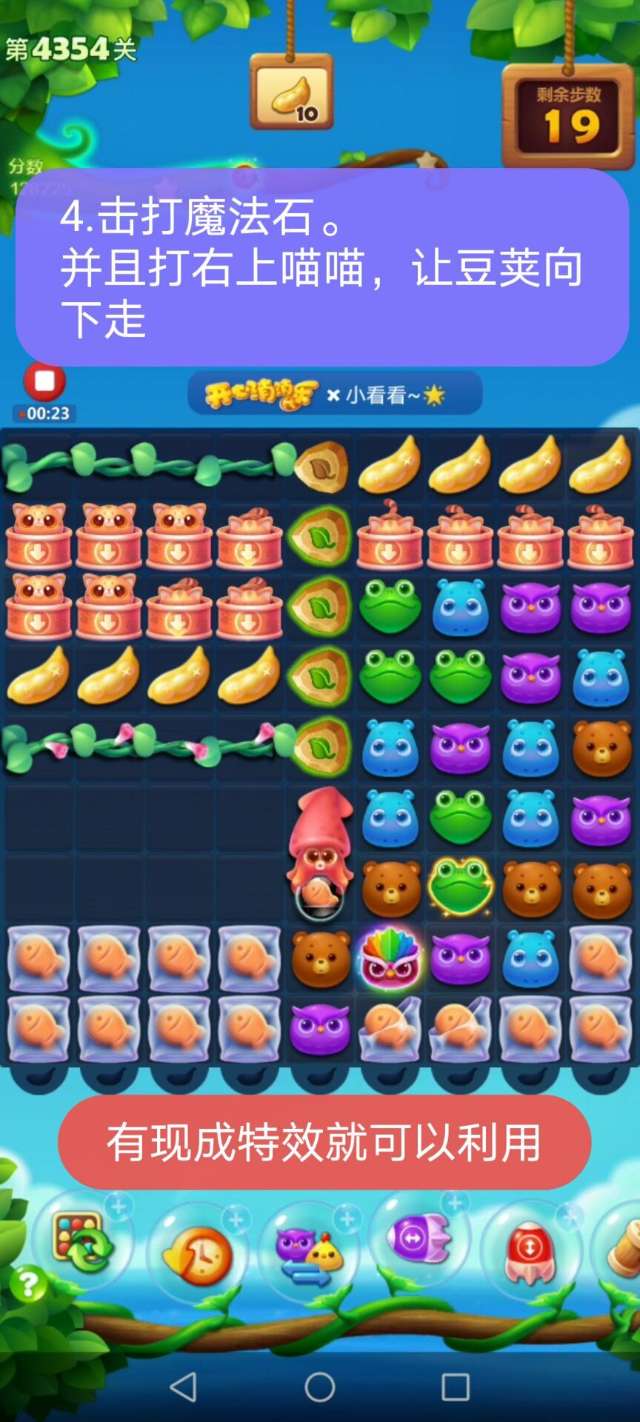Use the undo step clock booster
The image size is (640, 1422).
(x=198, y=1253)
